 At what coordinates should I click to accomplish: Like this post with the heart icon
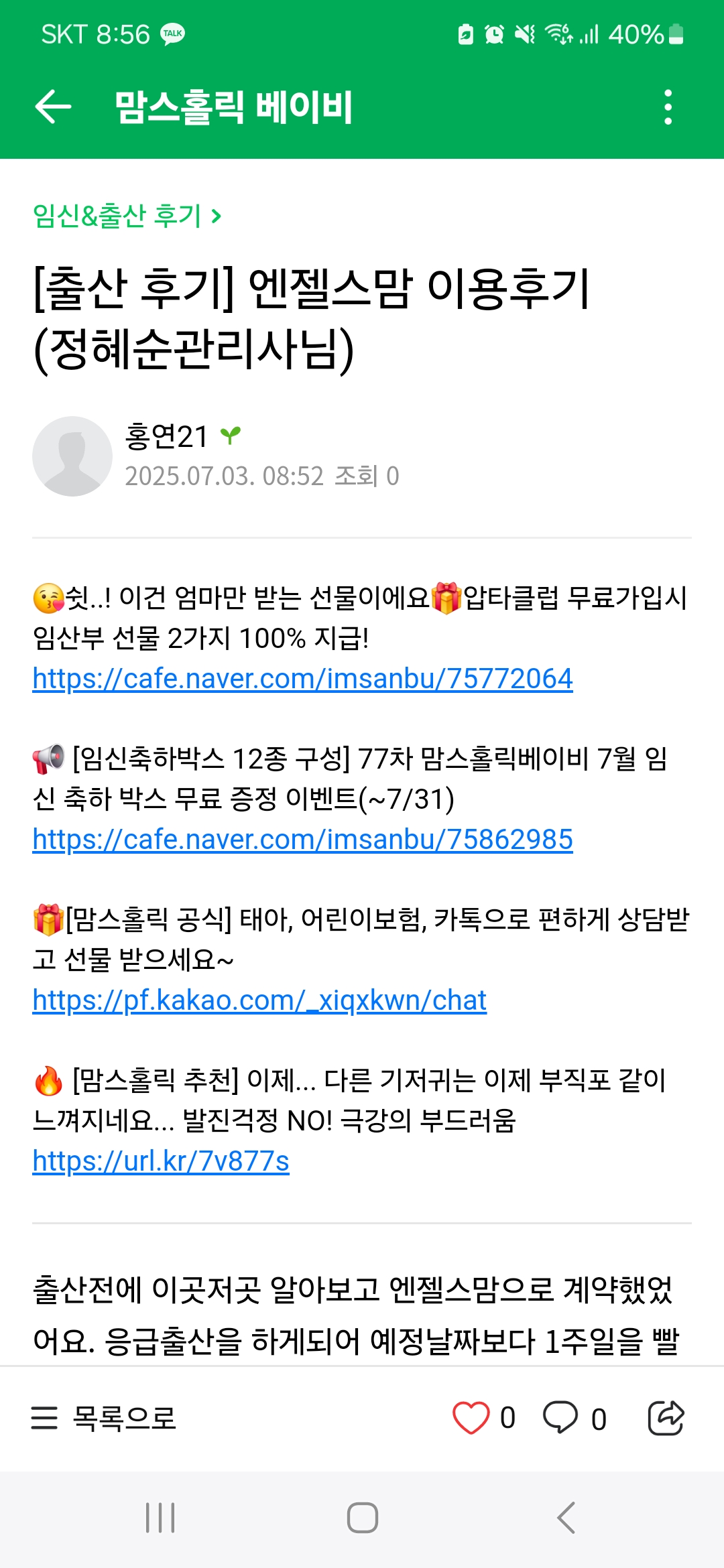pos(471,1418)
